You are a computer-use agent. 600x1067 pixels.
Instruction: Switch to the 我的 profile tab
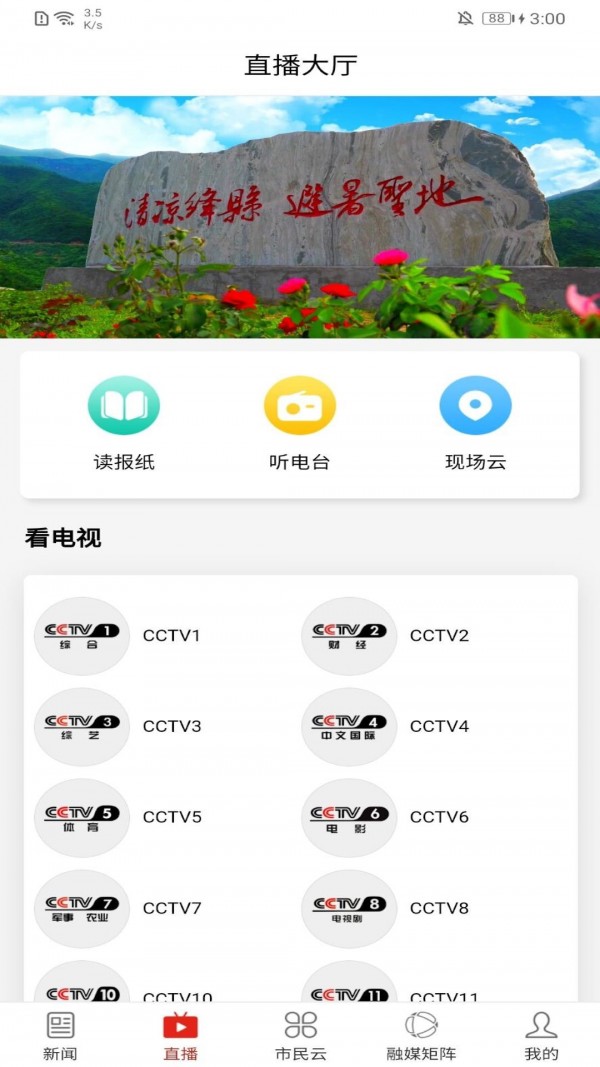(541, 1035)
